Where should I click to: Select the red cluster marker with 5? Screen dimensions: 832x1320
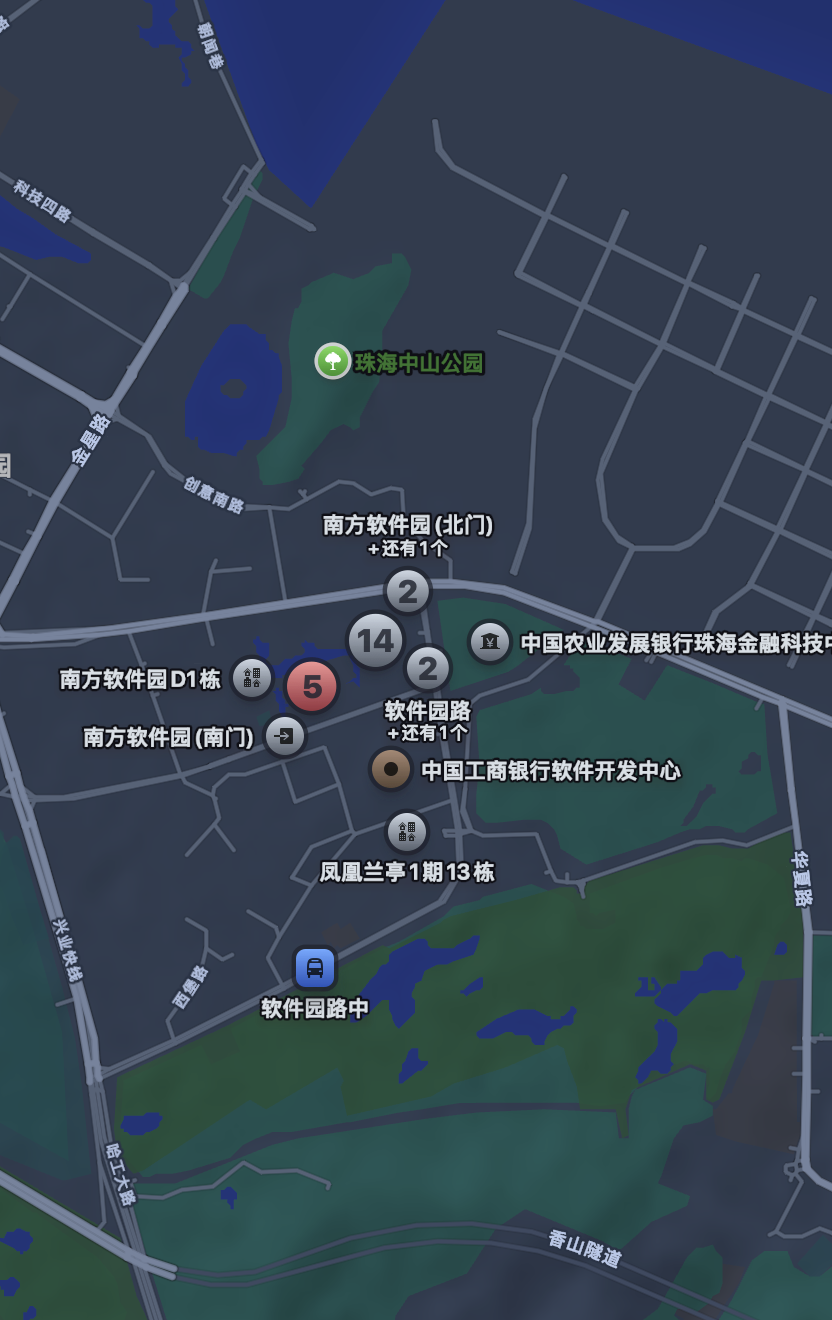(312, 687)
